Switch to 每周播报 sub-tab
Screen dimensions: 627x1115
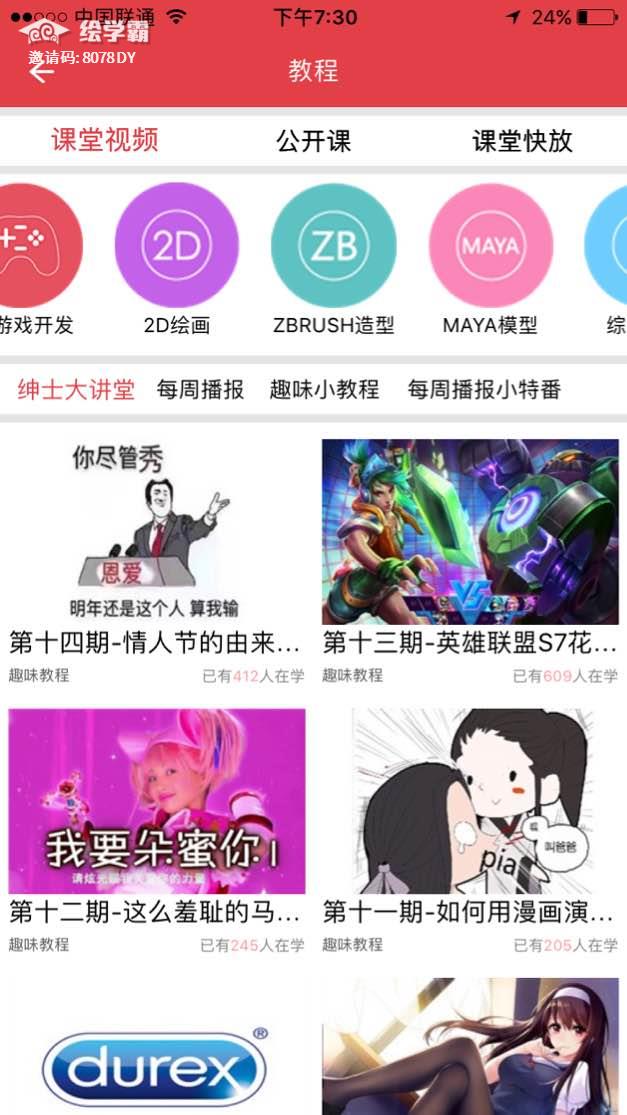pyautogui.click(x=200, y=390)
